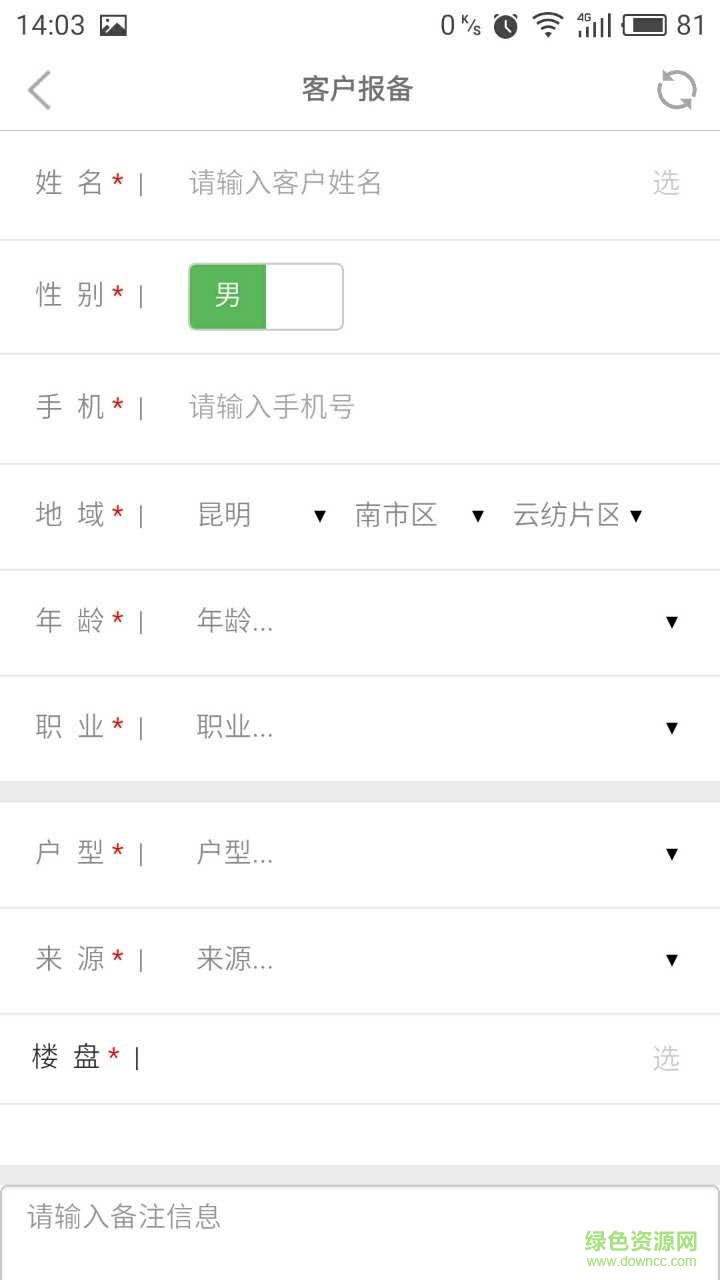
Task: Open the 年龄 age dropdown
Action: [670, 621]
